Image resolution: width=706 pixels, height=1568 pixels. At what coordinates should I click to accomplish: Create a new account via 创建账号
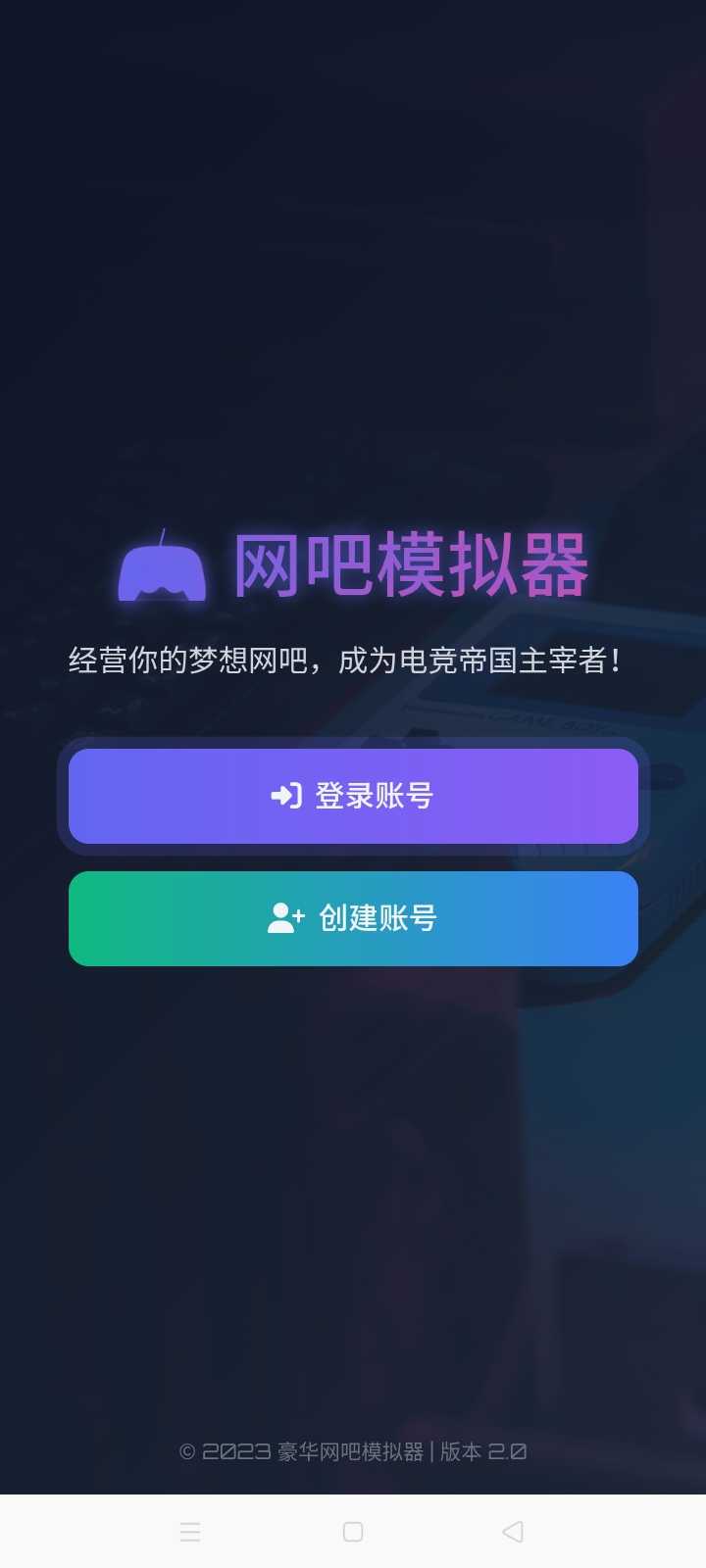point(353,918)
